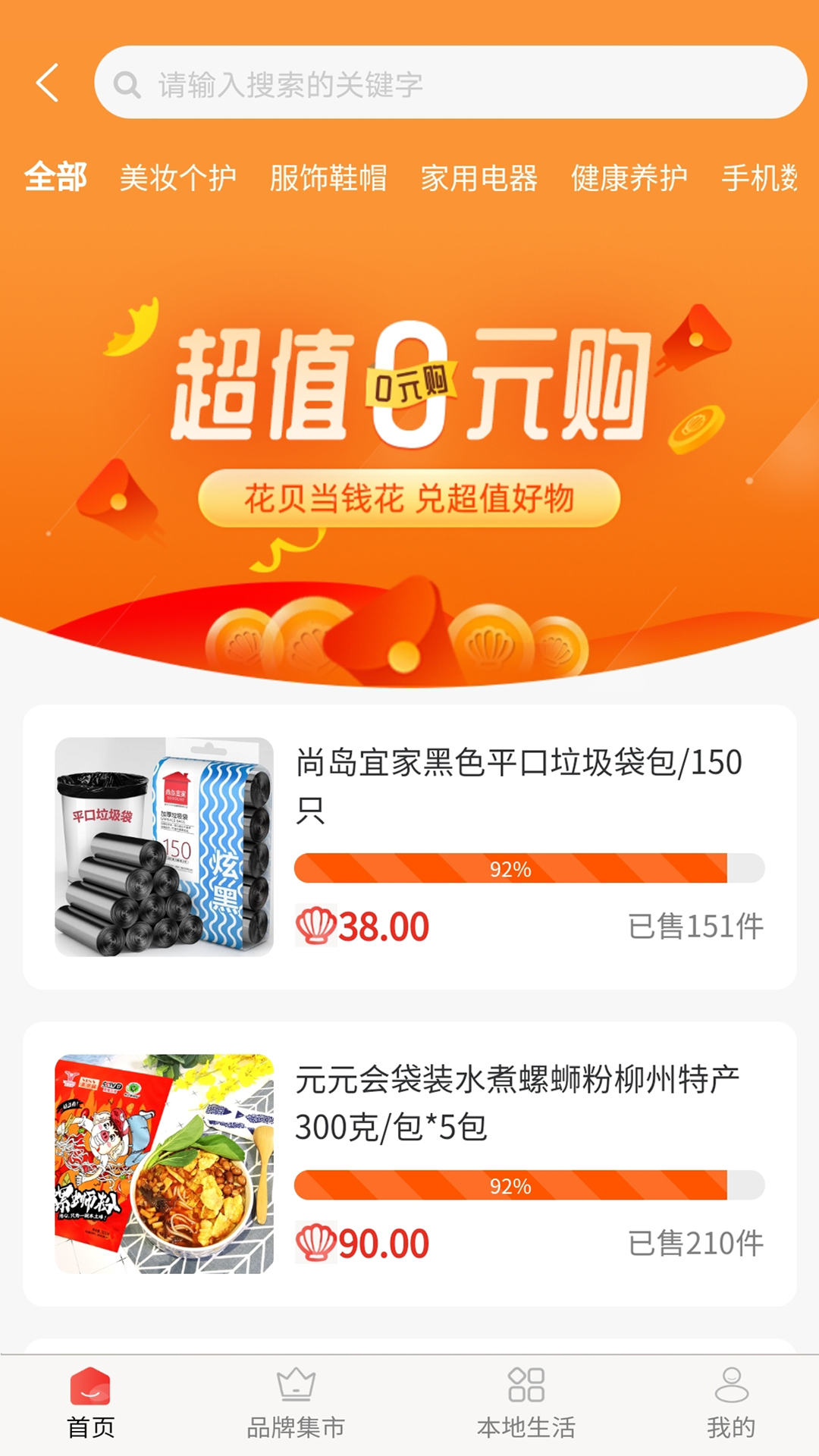The height and width of the screenshot is (1456, 819).
Task: Switch to the 美妆个护 category
Action: click(178, 178)
